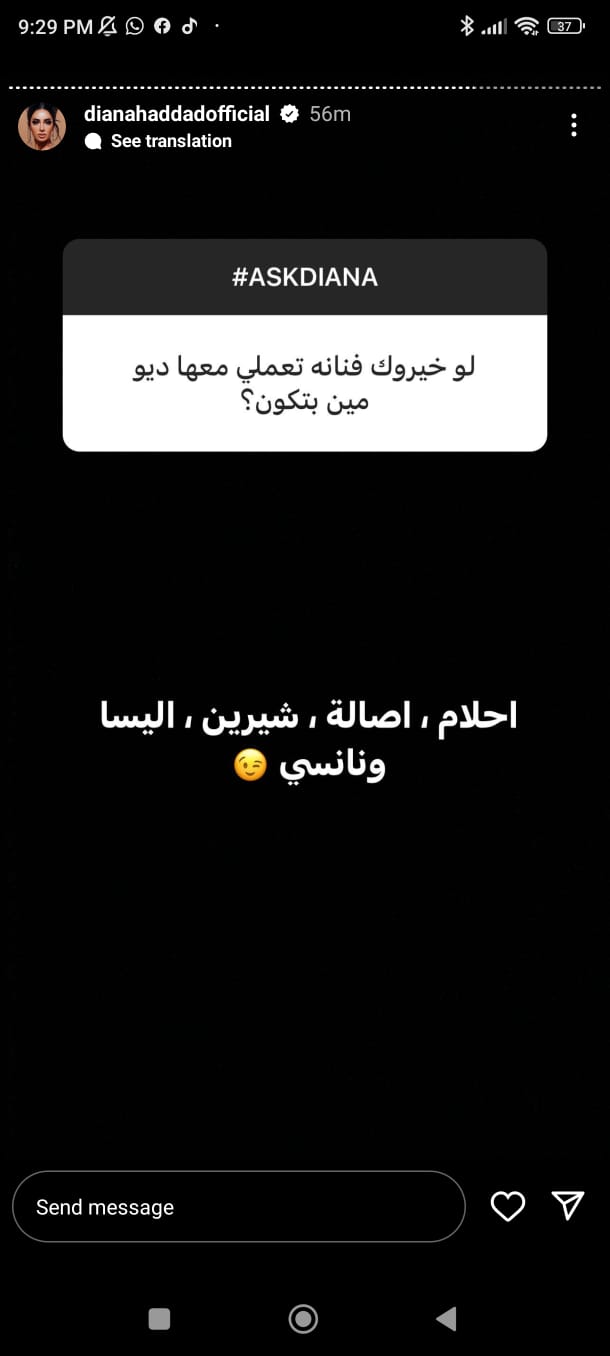Focus the Send message field

tap(238, 1207)
